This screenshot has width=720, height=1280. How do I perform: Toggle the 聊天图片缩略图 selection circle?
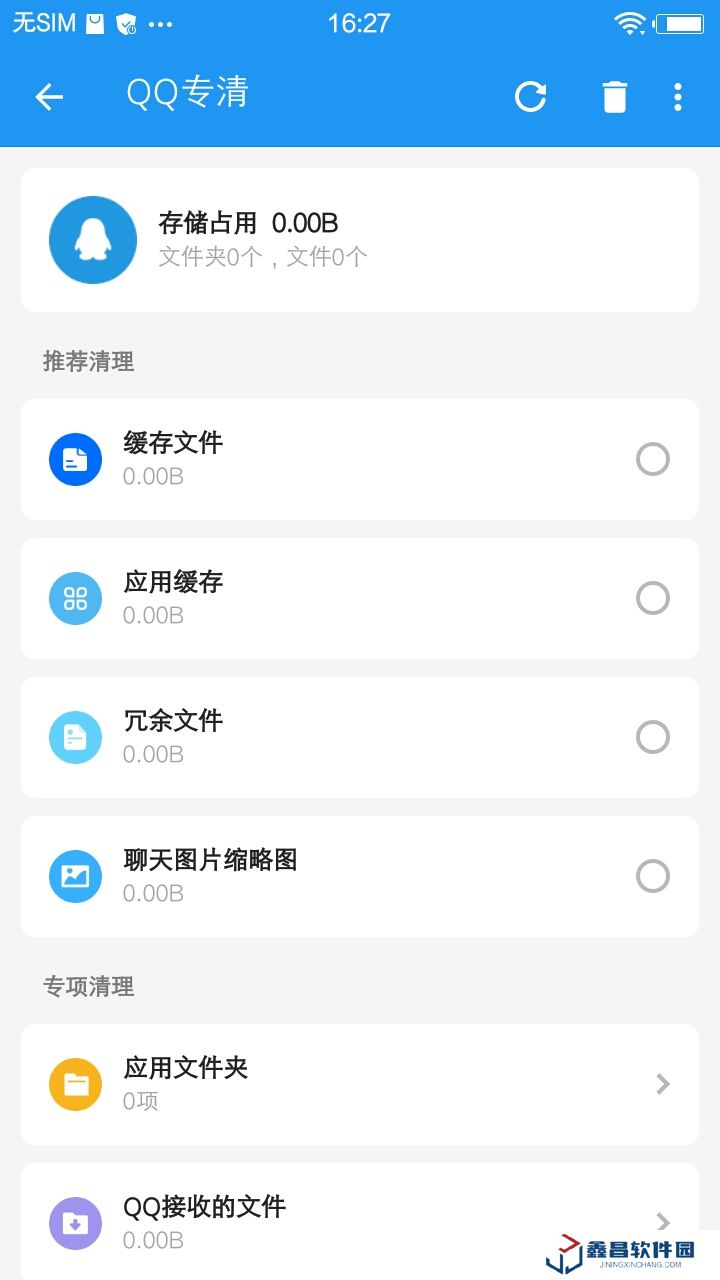[x=653, y=876]
